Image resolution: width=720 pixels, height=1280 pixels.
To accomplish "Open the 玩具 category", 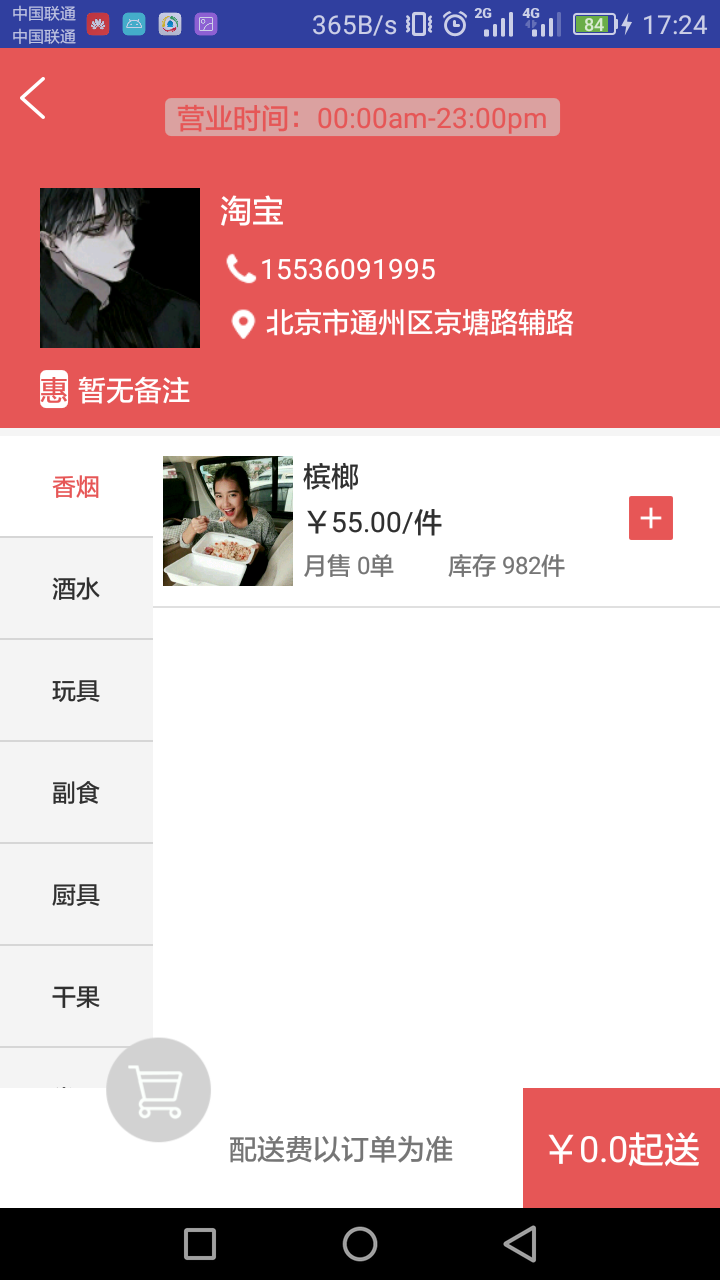I will coord(76,691).
